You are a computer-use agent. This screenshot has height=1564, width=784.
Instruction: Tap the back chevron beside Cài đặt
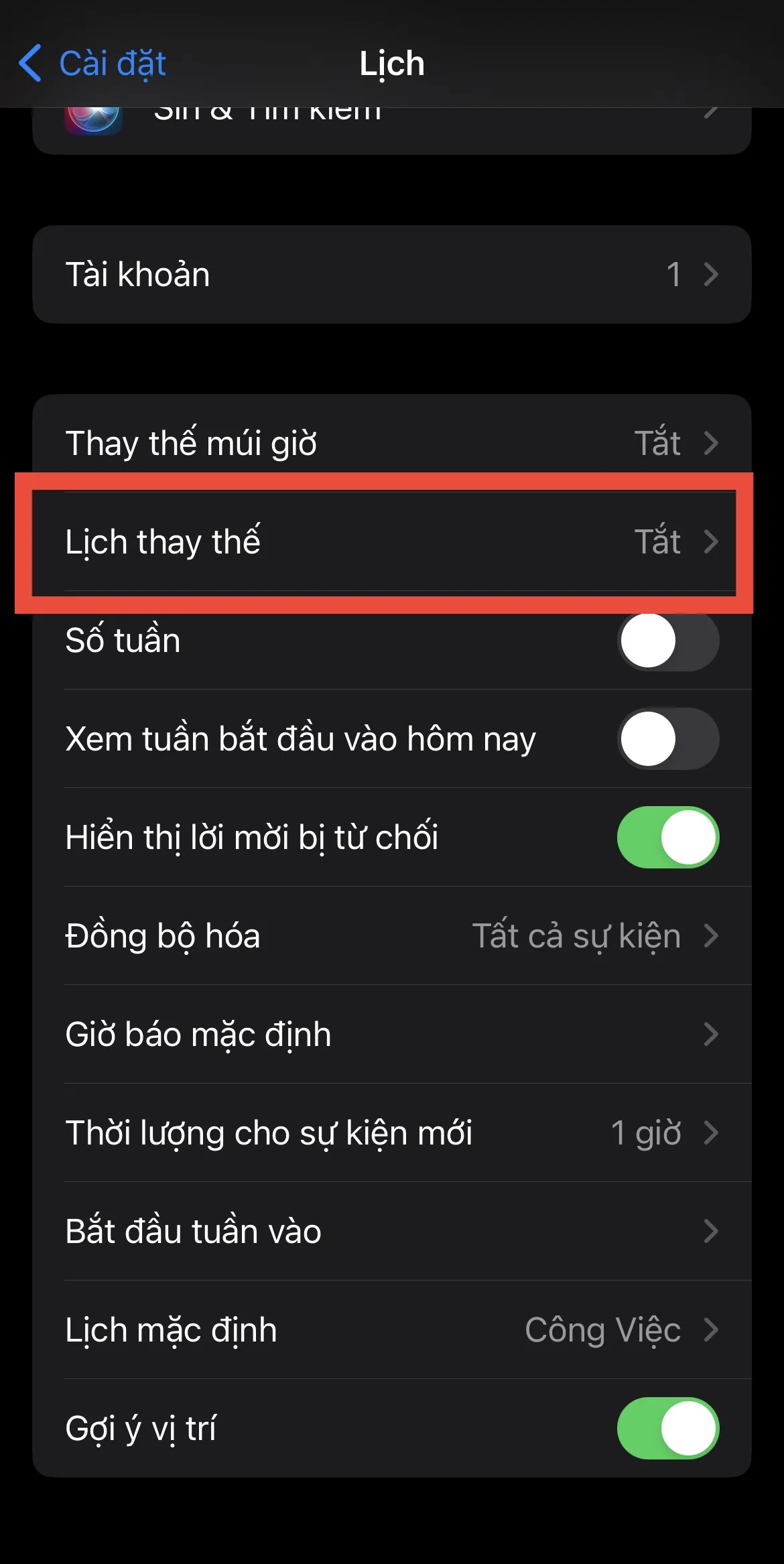pyautogui.click(x=28, y=62)
